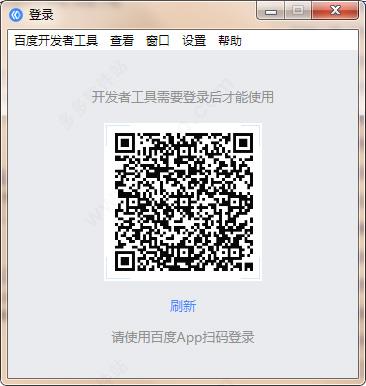Open the 设置 menu
Viewport: 366px width, 386px height.
click(x=194, y=41)
